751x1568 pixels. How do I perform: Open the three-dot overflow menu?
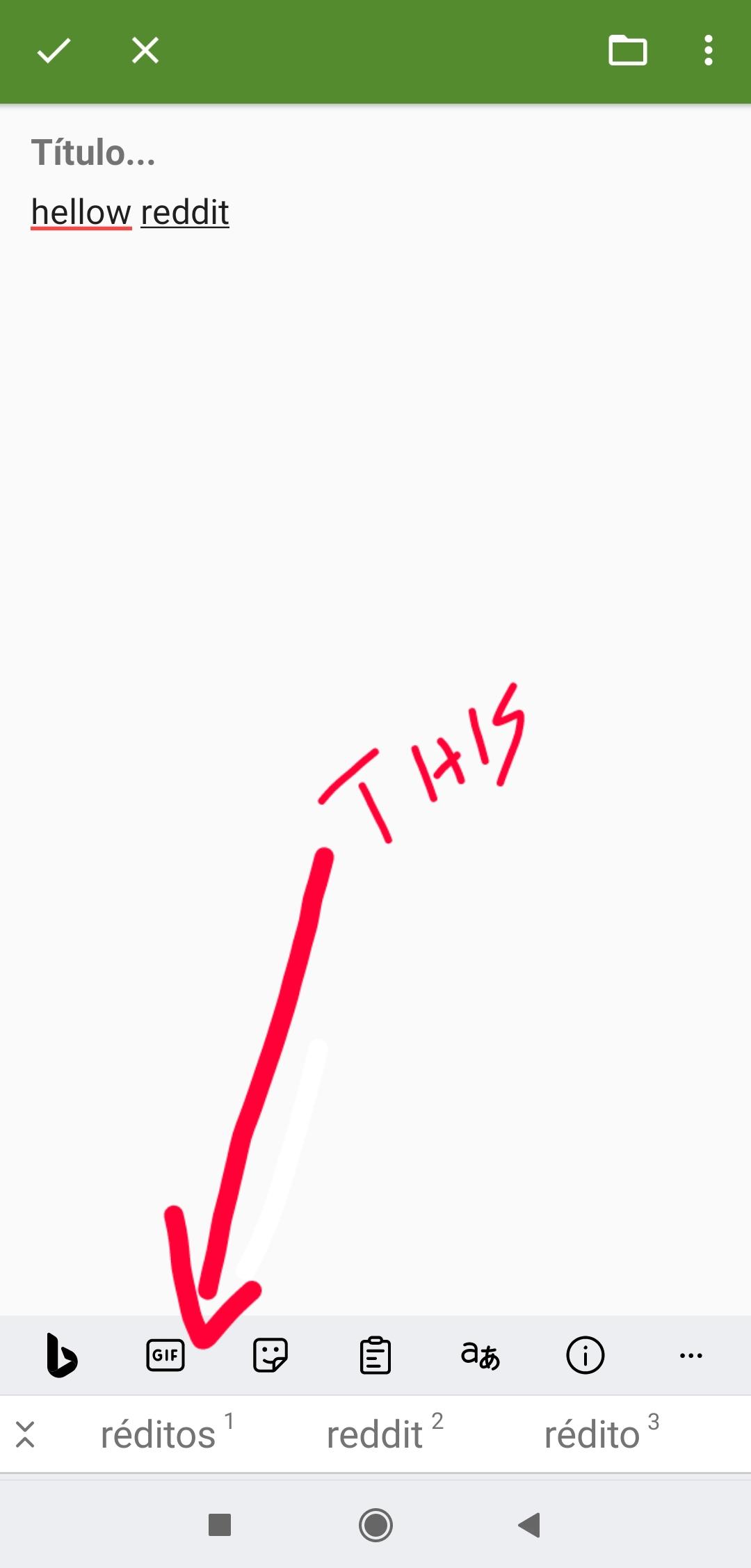pyautogui.click(x=708, y=51)
